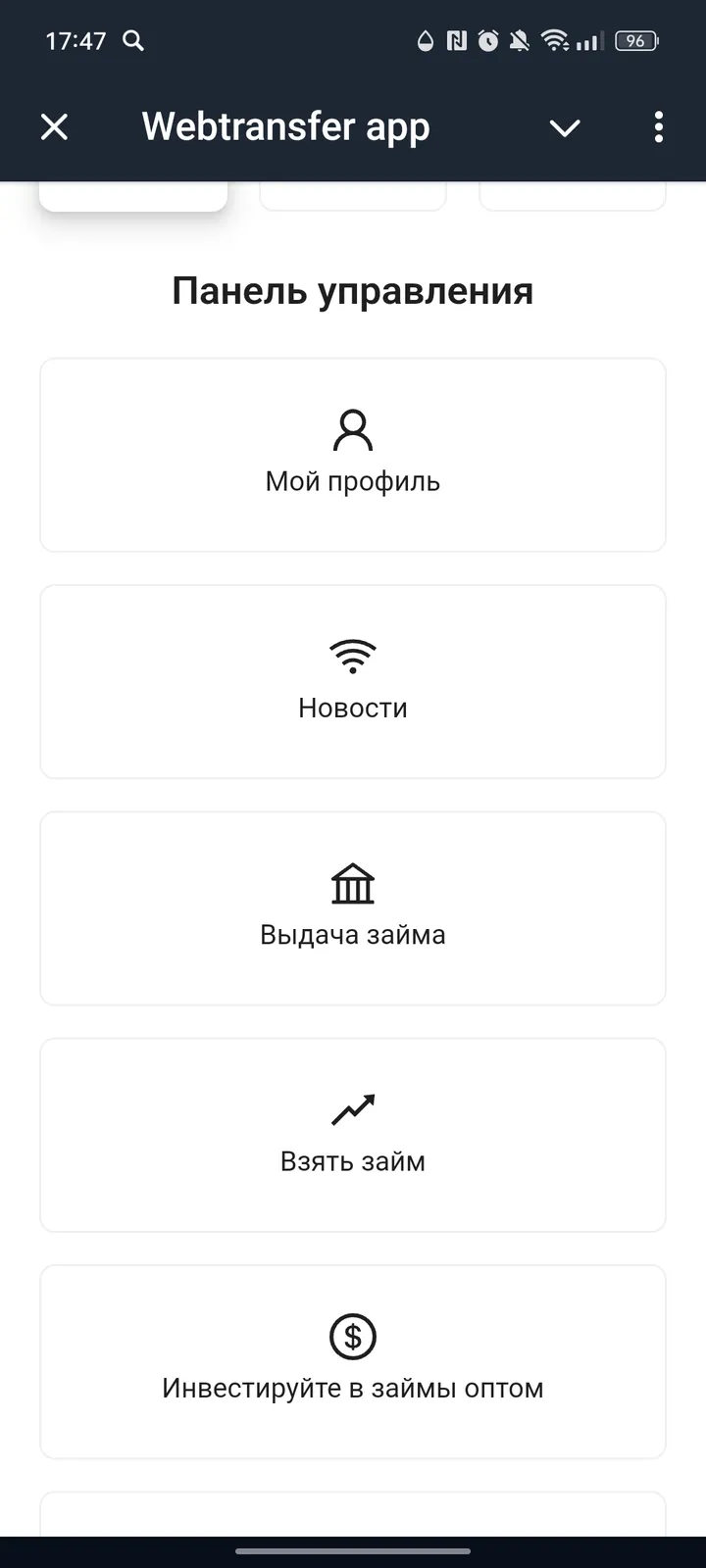The width and height of the screenshot is (706, 1568).
Task: Tap the alarm clock status icon
Action: pyautogui.click(x=488, y=41)
